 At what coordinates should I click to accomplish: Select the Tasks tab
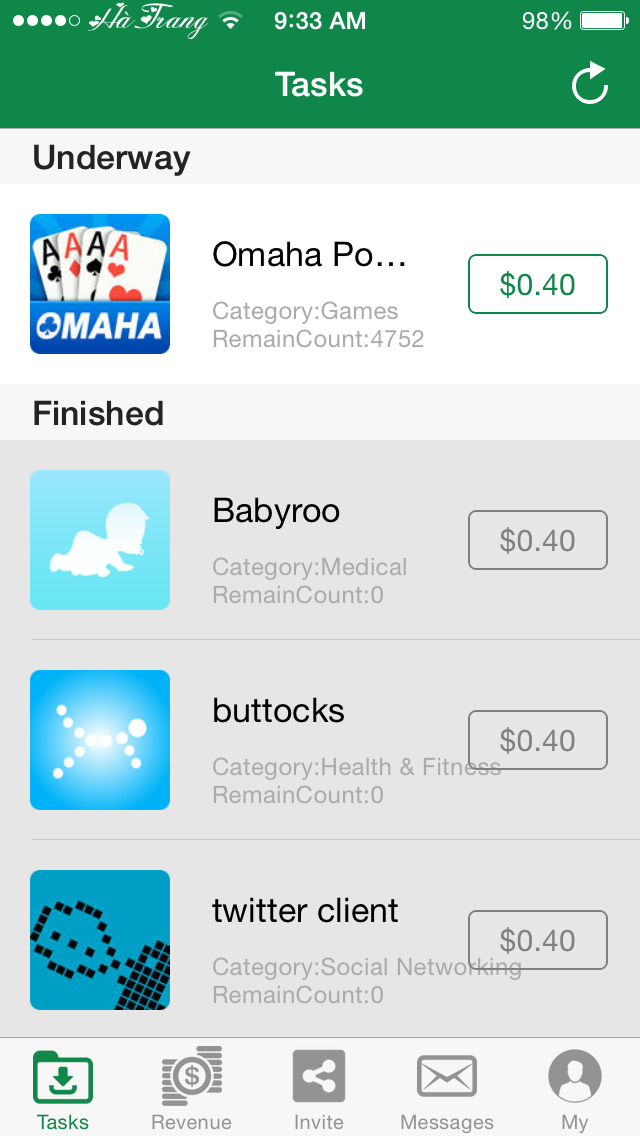click(x=63, y=1088)
